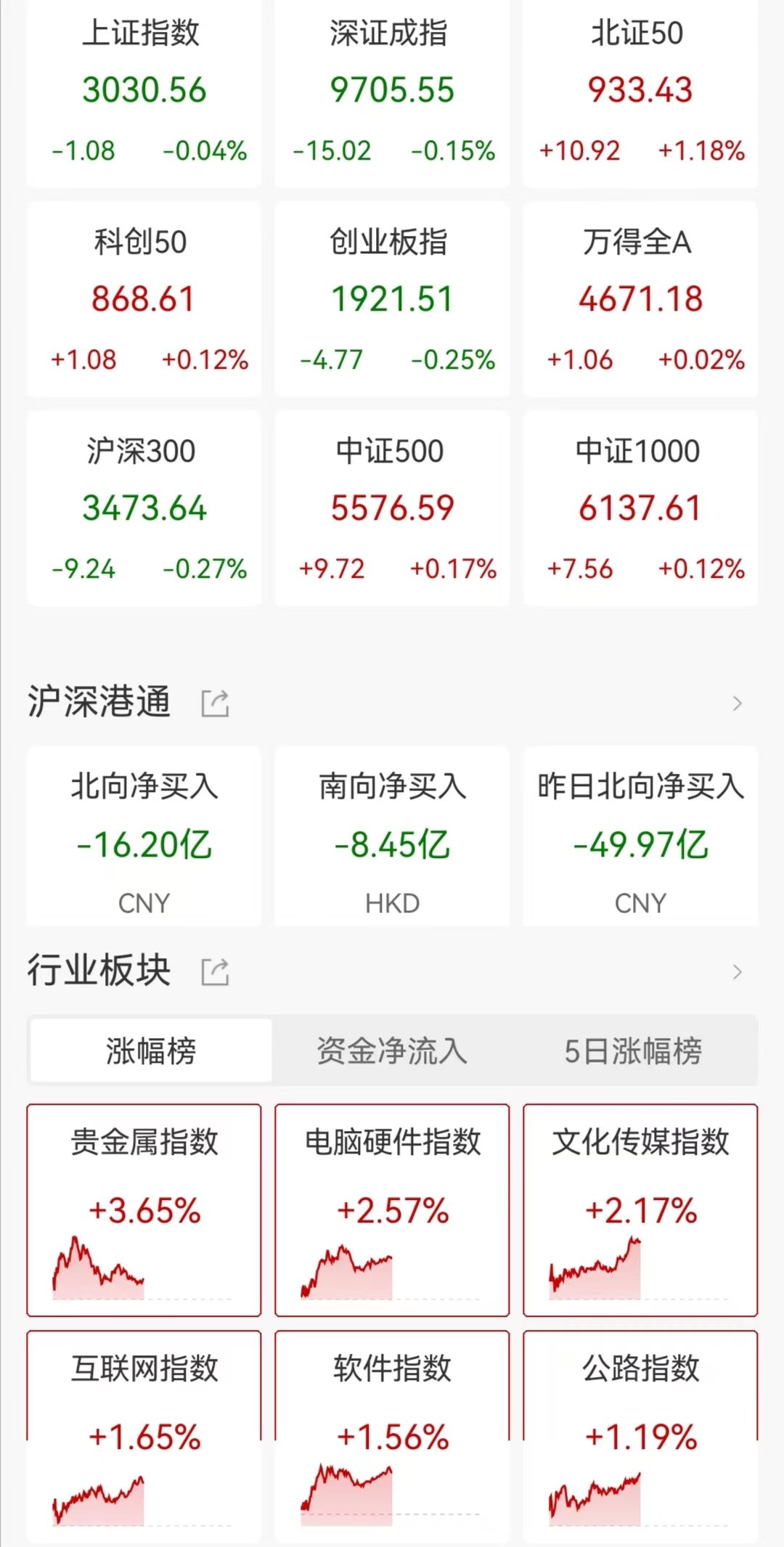
Task: View 创业板指 index details
Action: tap(392, 299)
